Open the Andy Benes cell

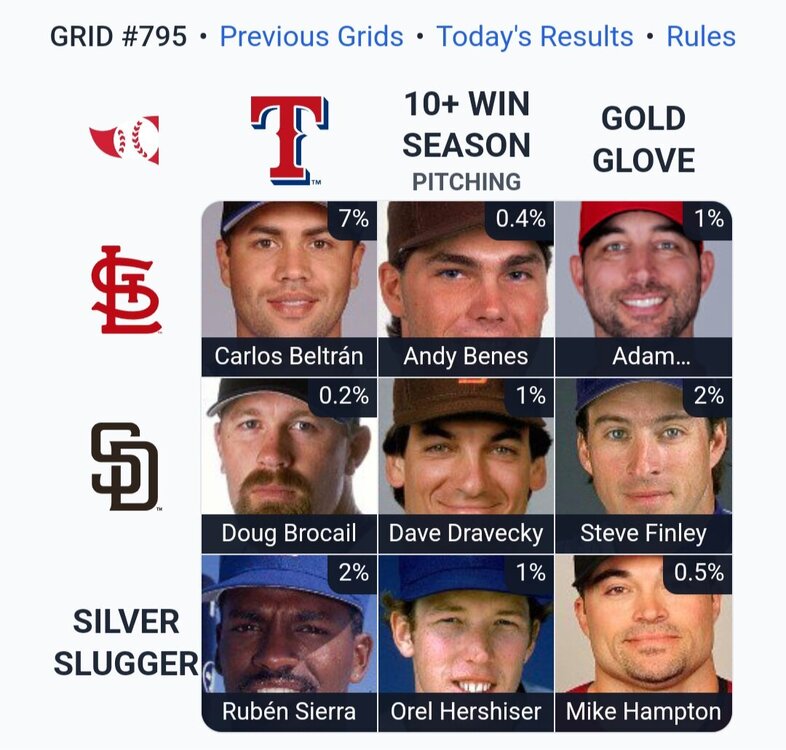coord(466,288)
